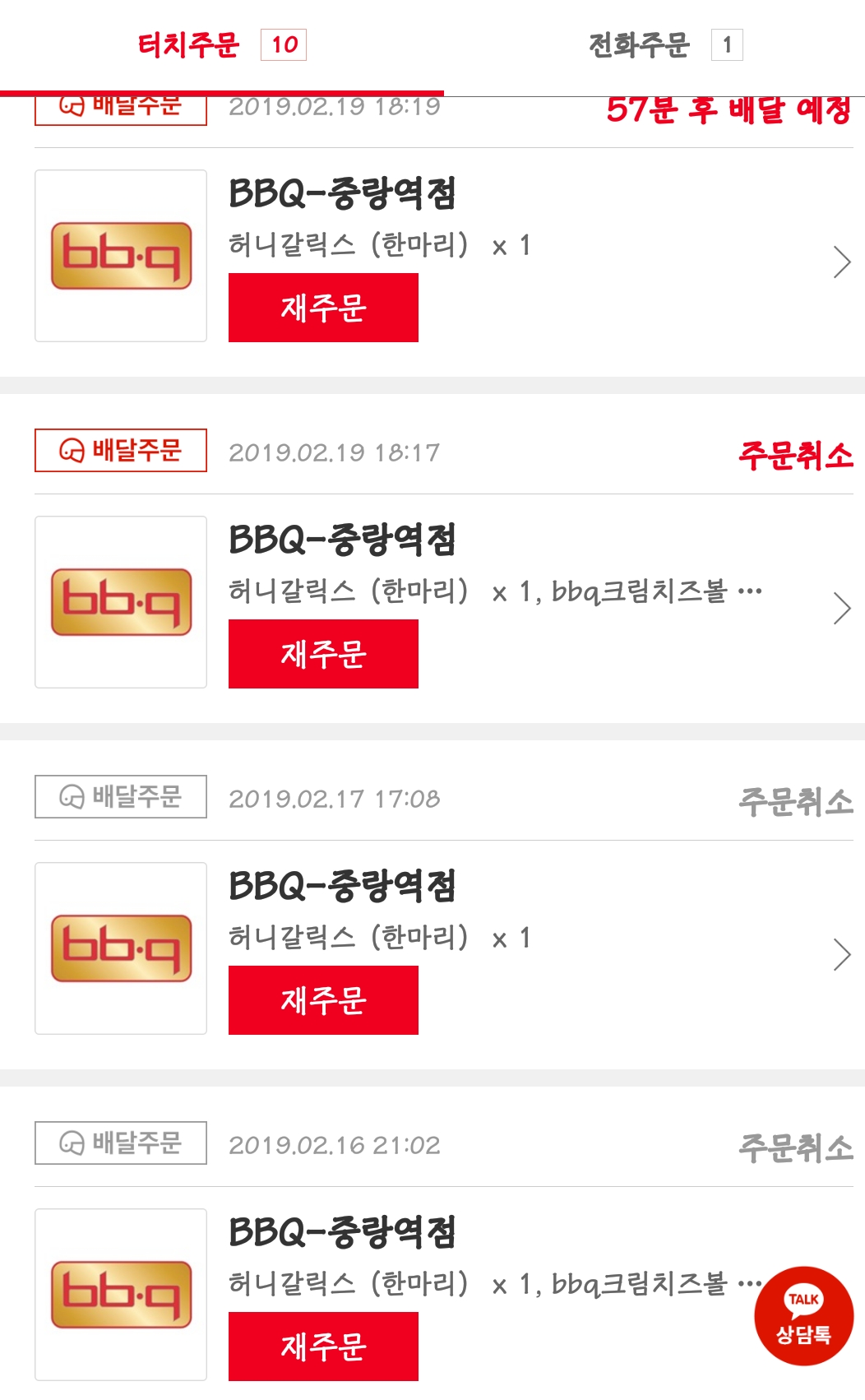
Task: Open the BBQ logo on the 21:02 order
Action: (x=121, y=1295)
